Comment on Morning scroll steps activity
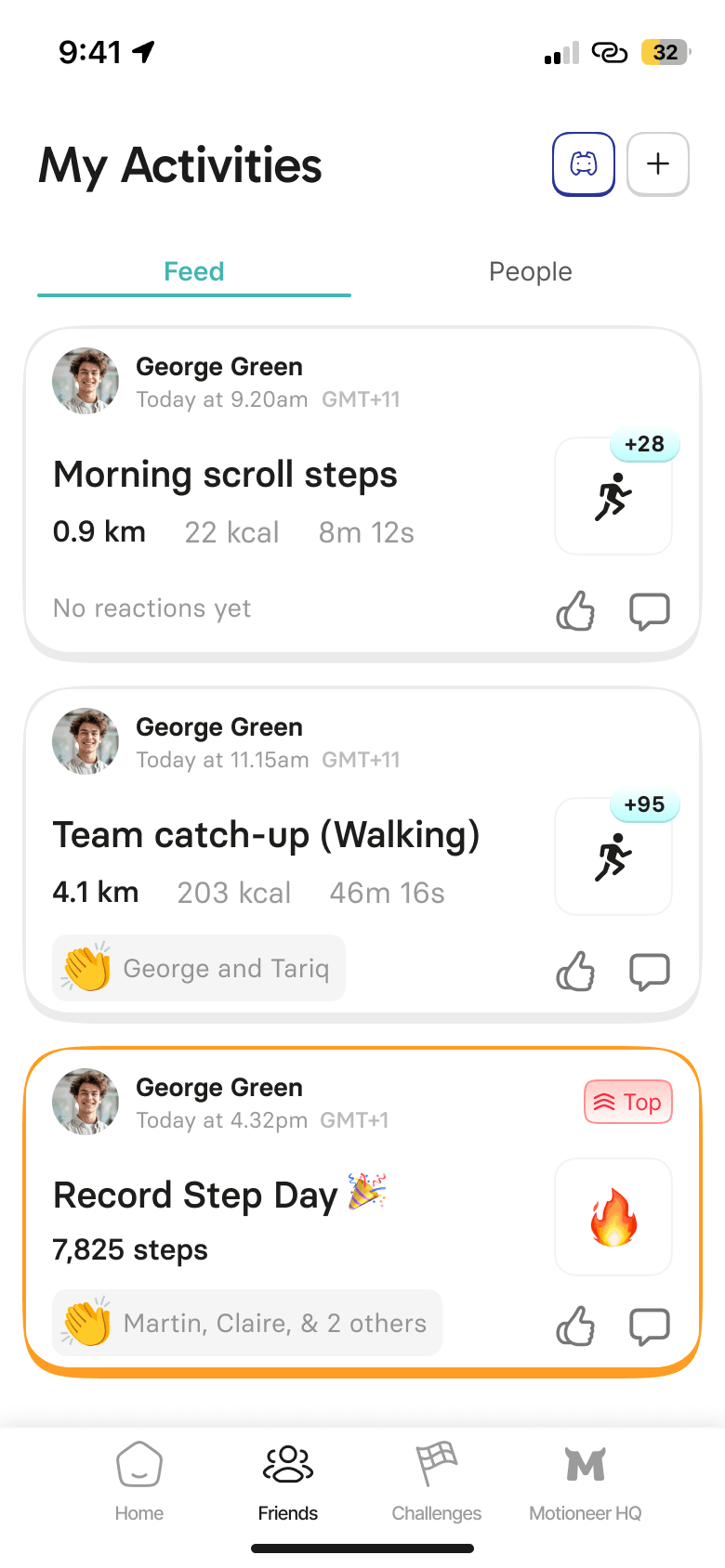Viewport: 725px width, 1568px height. 649,611
